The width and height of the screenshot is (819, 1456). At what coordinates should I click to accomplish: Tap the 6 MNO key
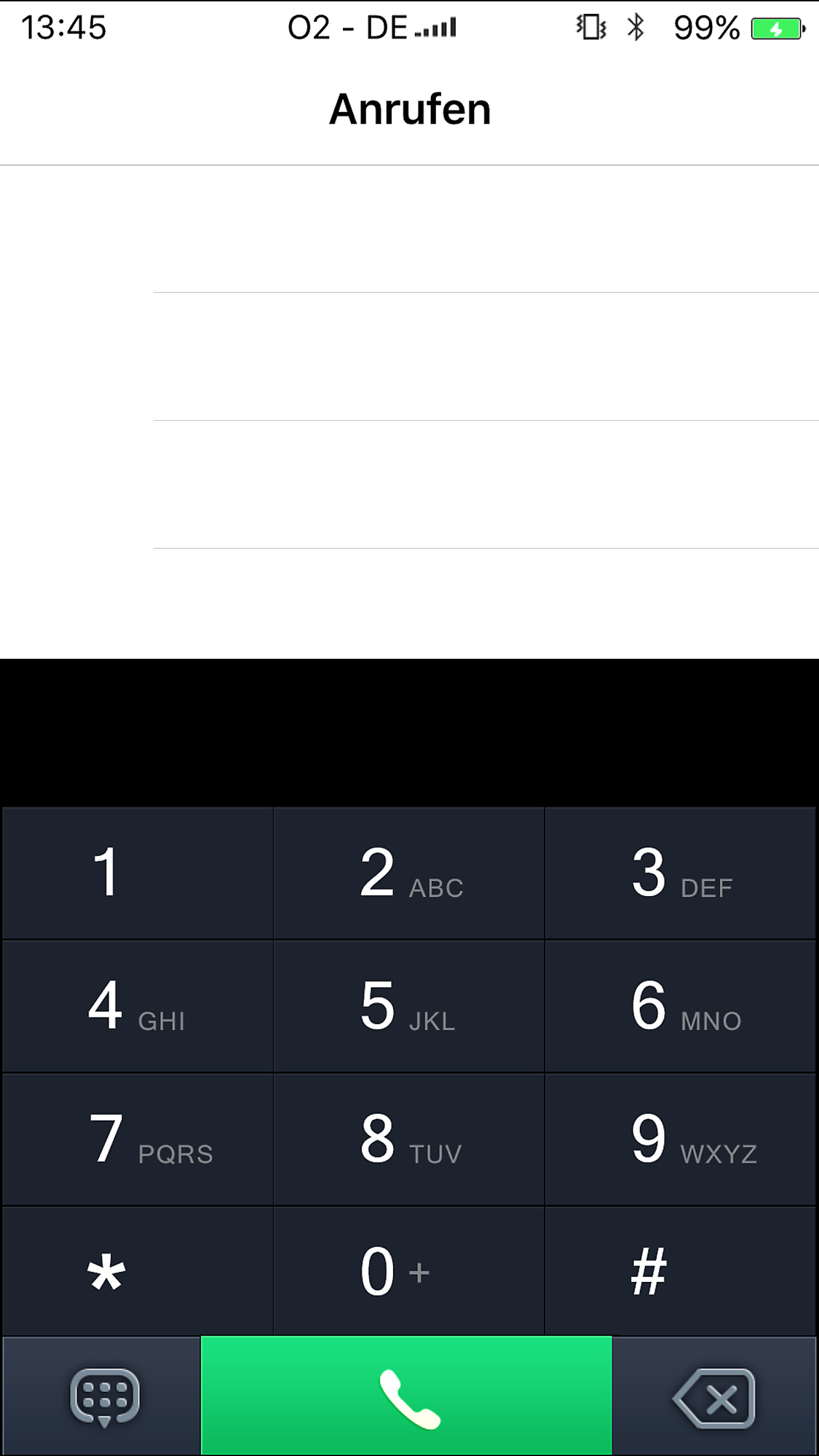pyautogui.click(x=680, y=1006)
